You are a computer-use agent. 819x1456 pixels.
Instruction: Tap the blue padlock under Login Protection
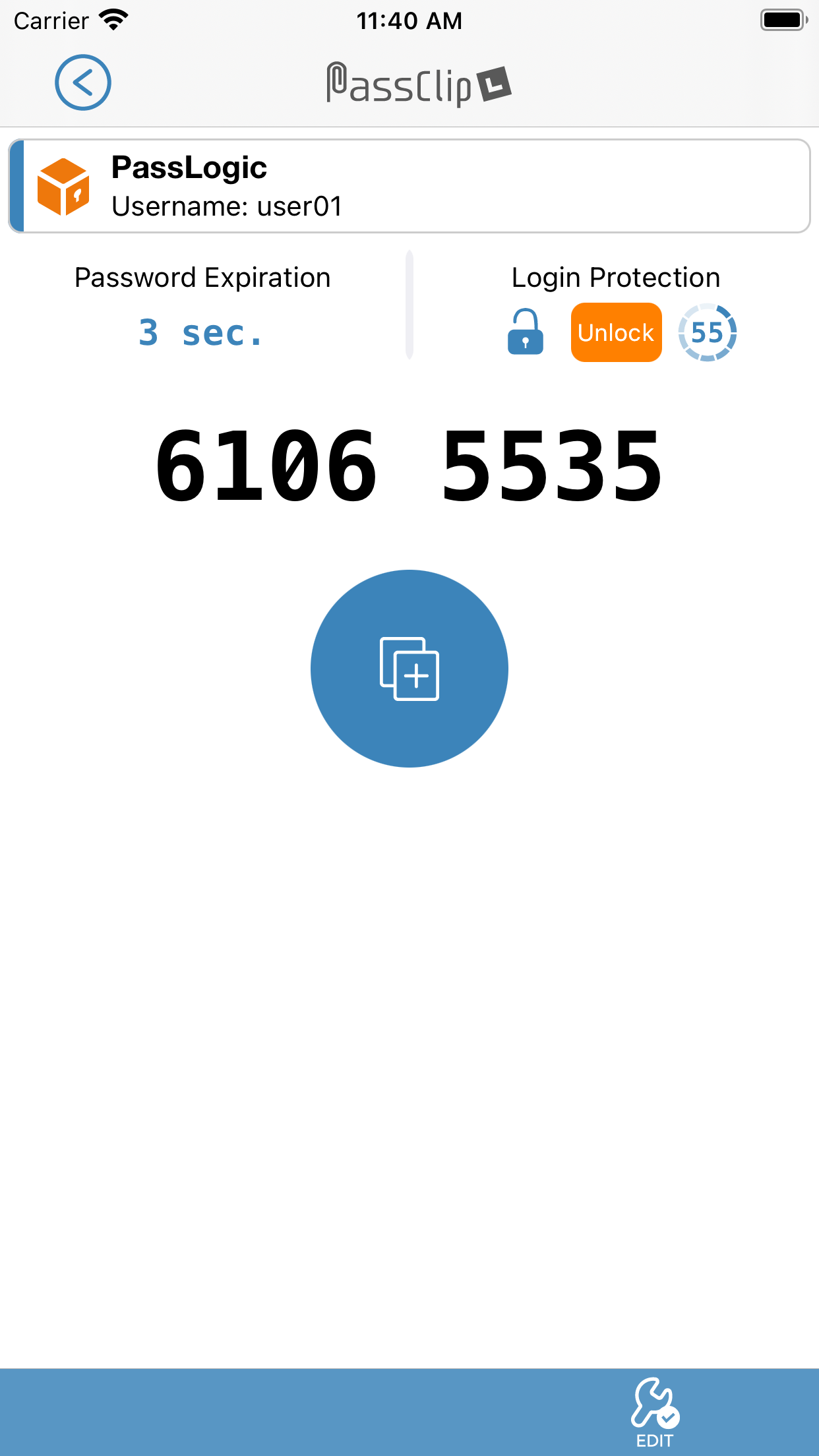524,332
